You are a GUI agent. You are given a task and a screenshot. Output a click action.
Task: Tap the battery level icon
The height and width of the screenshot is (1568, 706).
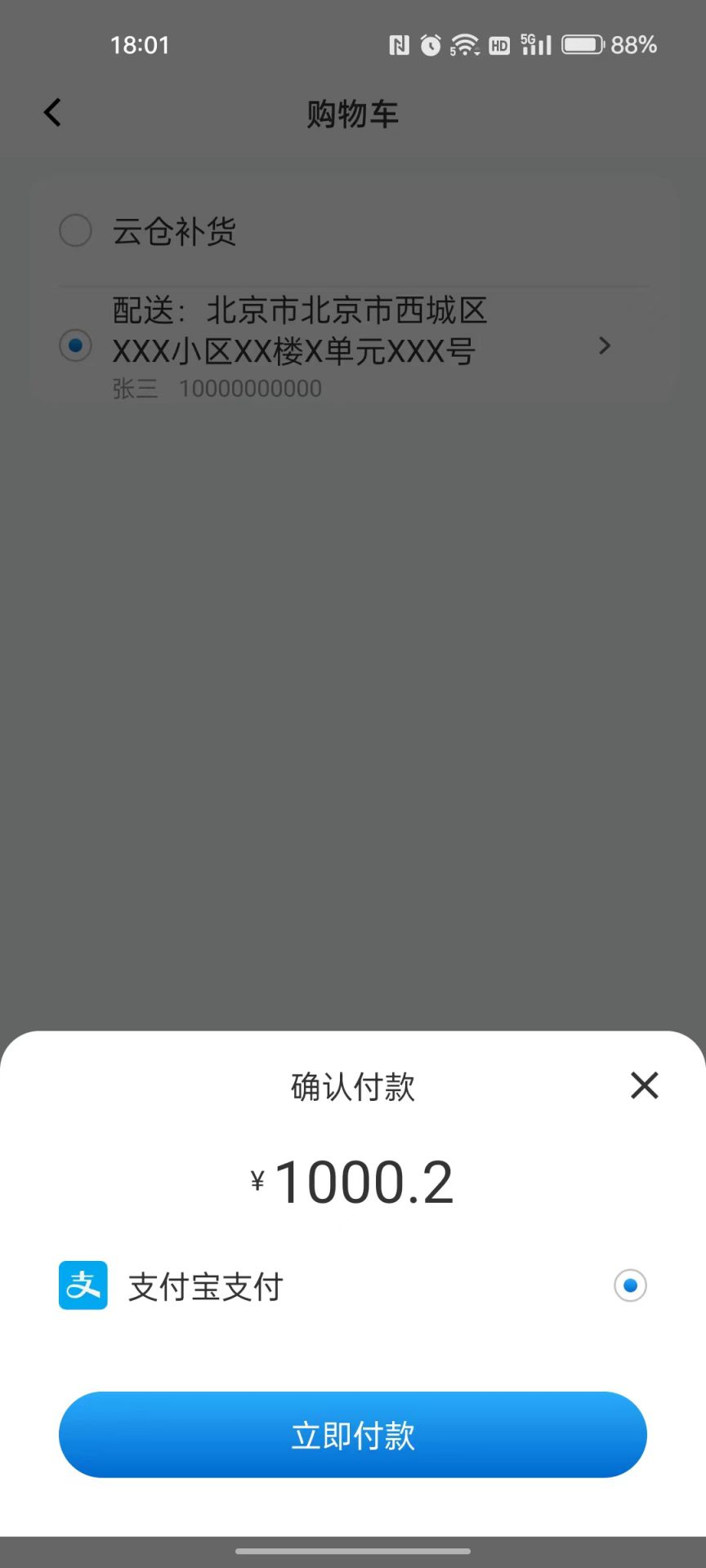(581, 45)
